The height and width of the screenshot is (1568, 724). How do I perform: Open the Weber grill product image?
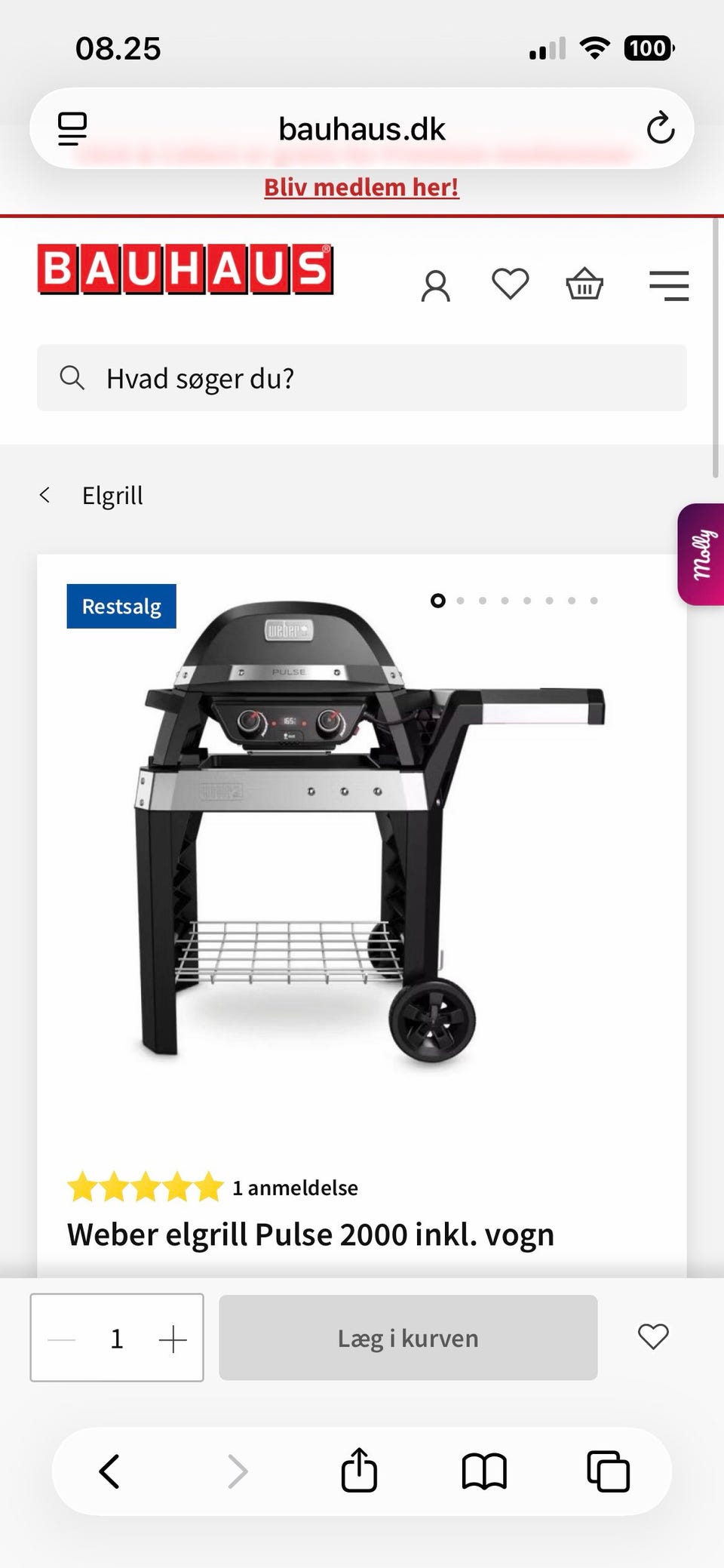362,830
